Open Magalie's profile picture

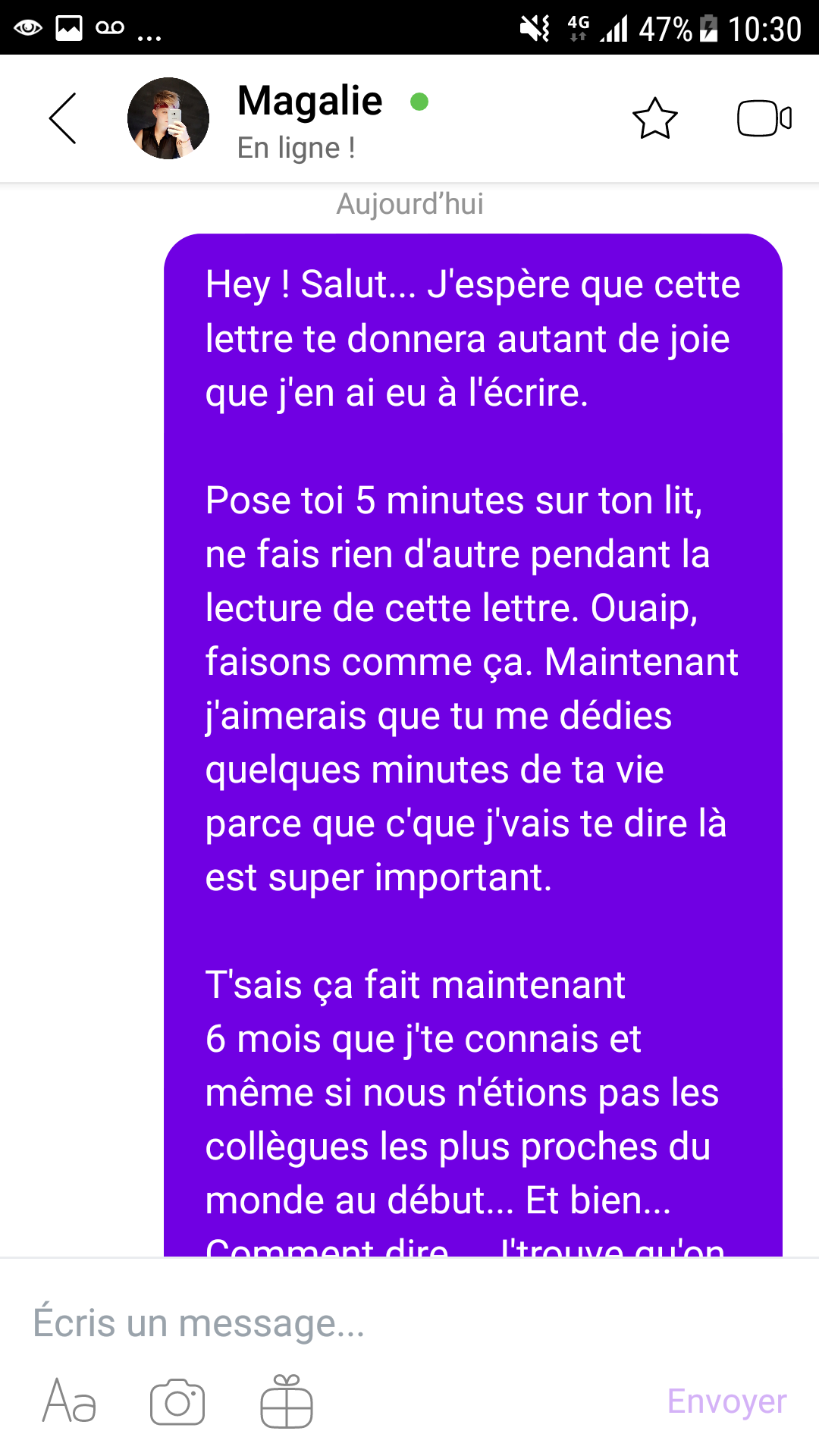[168, 118]
